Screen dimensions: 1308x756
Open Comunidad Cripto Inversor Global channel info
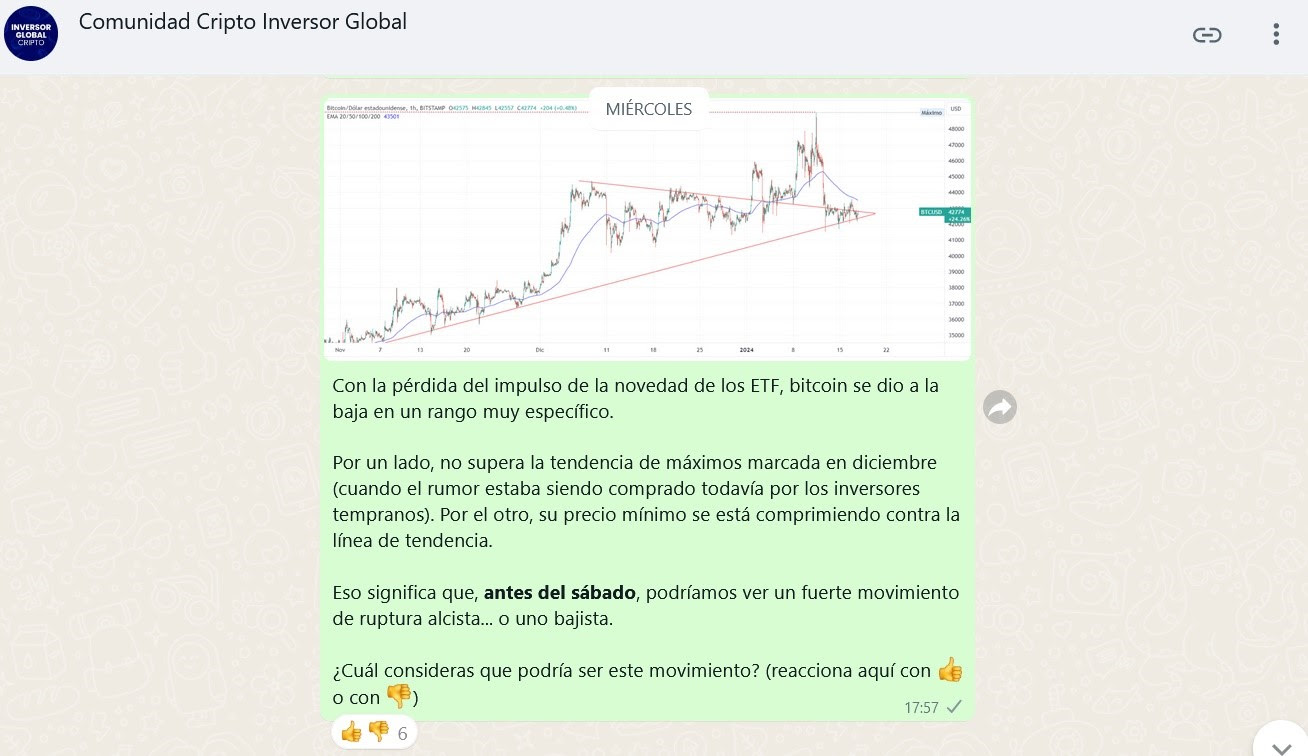pyautogui.click(x=243, y=22)
